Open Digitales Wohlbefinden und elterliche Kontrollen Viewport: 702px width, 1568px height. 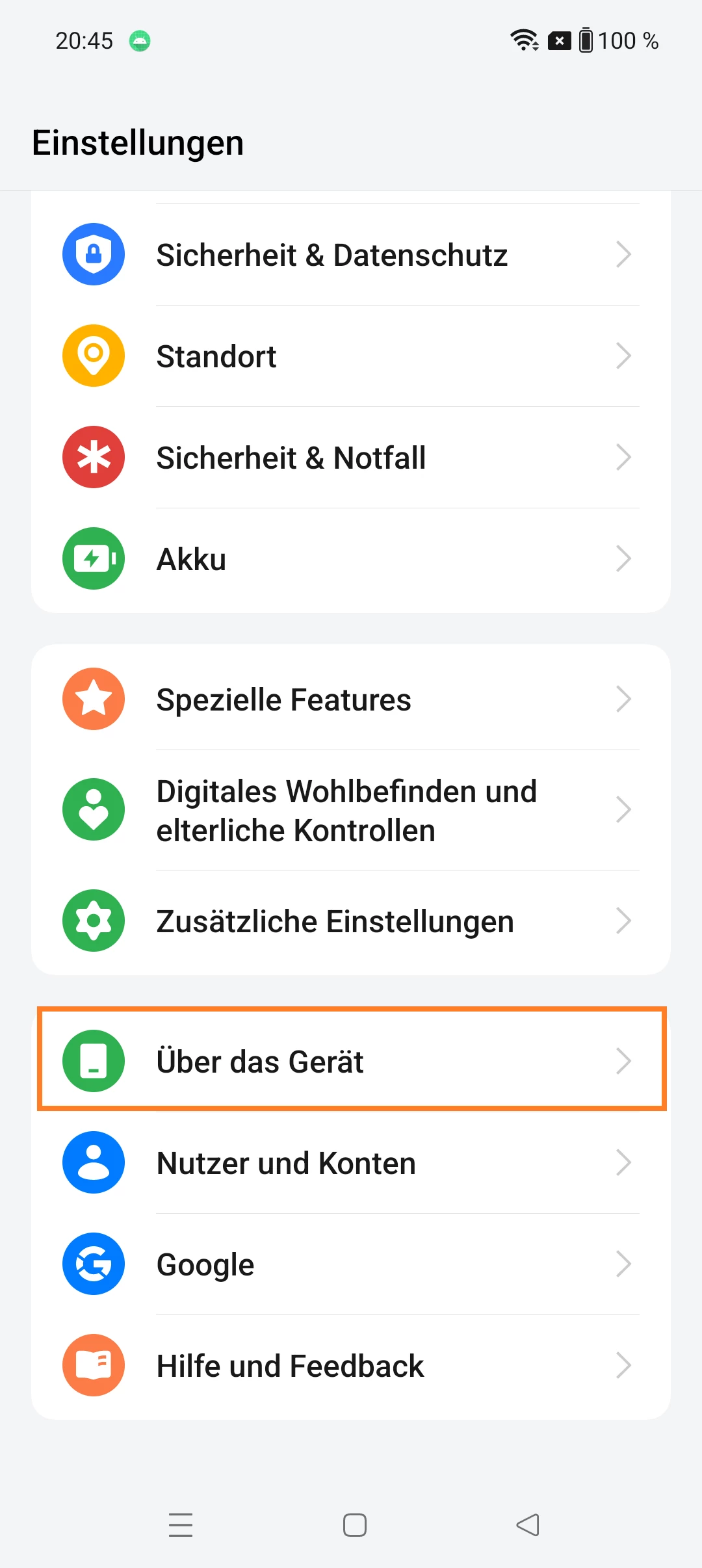tap(351, 810)
